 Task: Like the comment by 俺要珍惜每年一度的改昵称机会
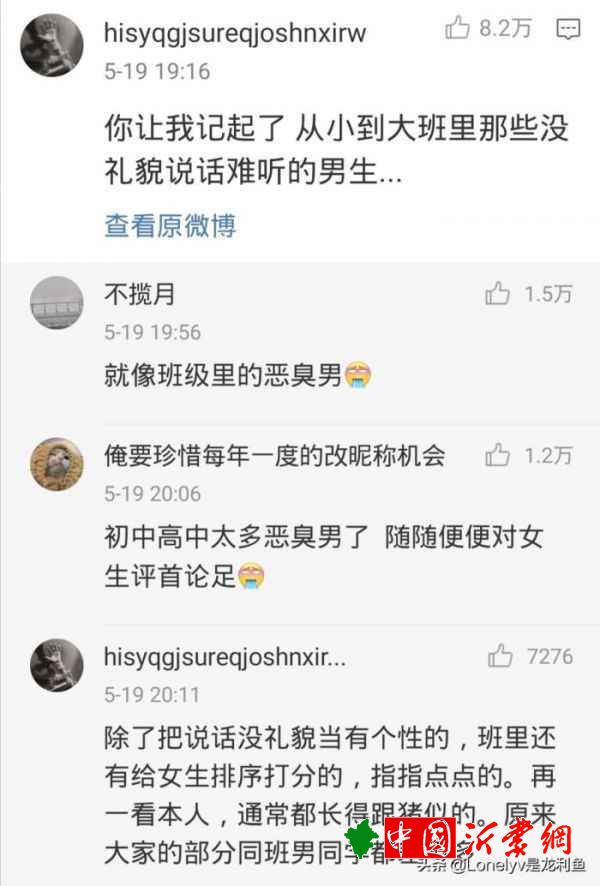tap(498, 456)
